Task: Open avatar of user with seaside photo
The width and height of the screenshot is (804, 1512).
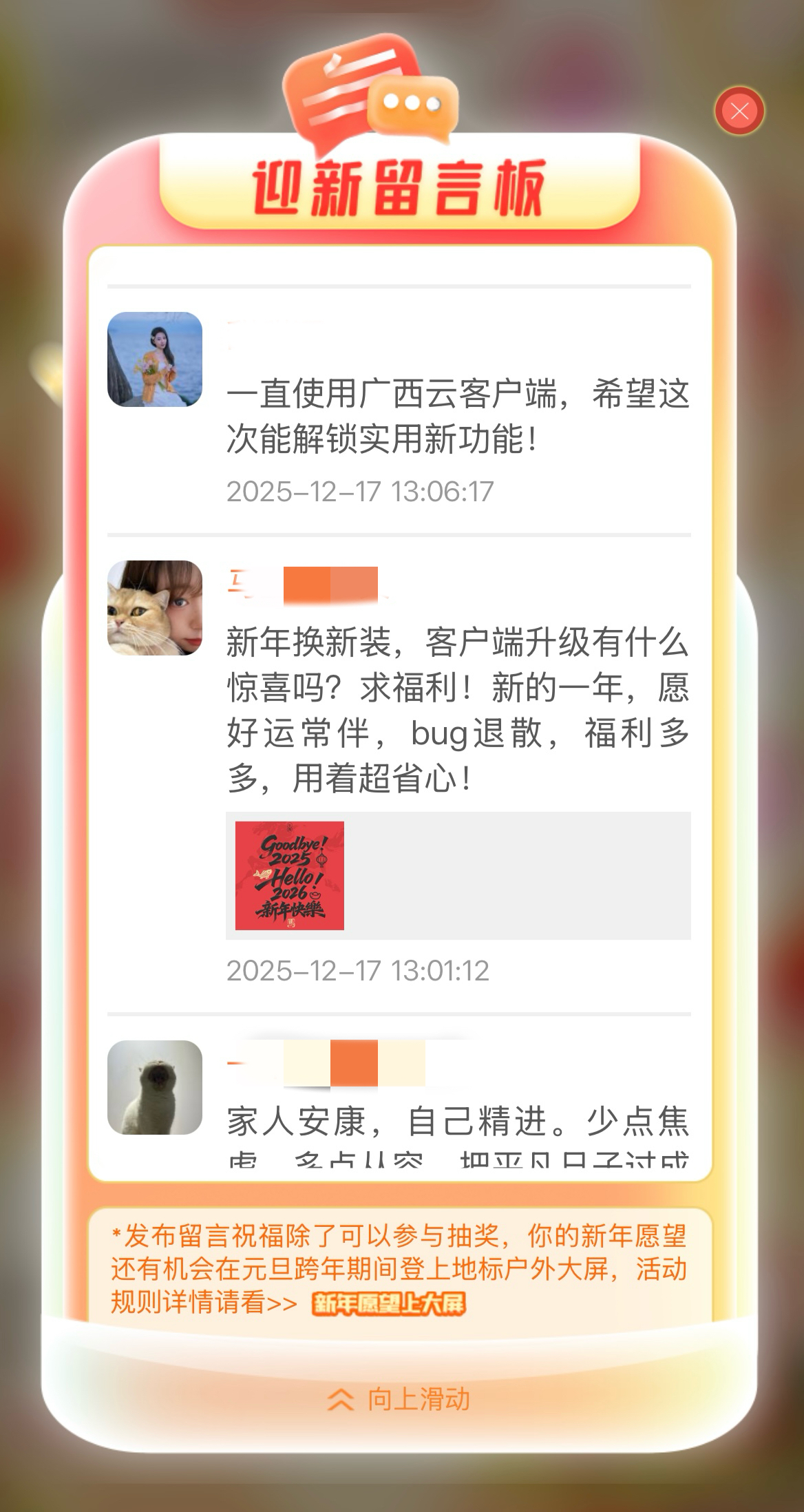Action: tap(155, 359)
